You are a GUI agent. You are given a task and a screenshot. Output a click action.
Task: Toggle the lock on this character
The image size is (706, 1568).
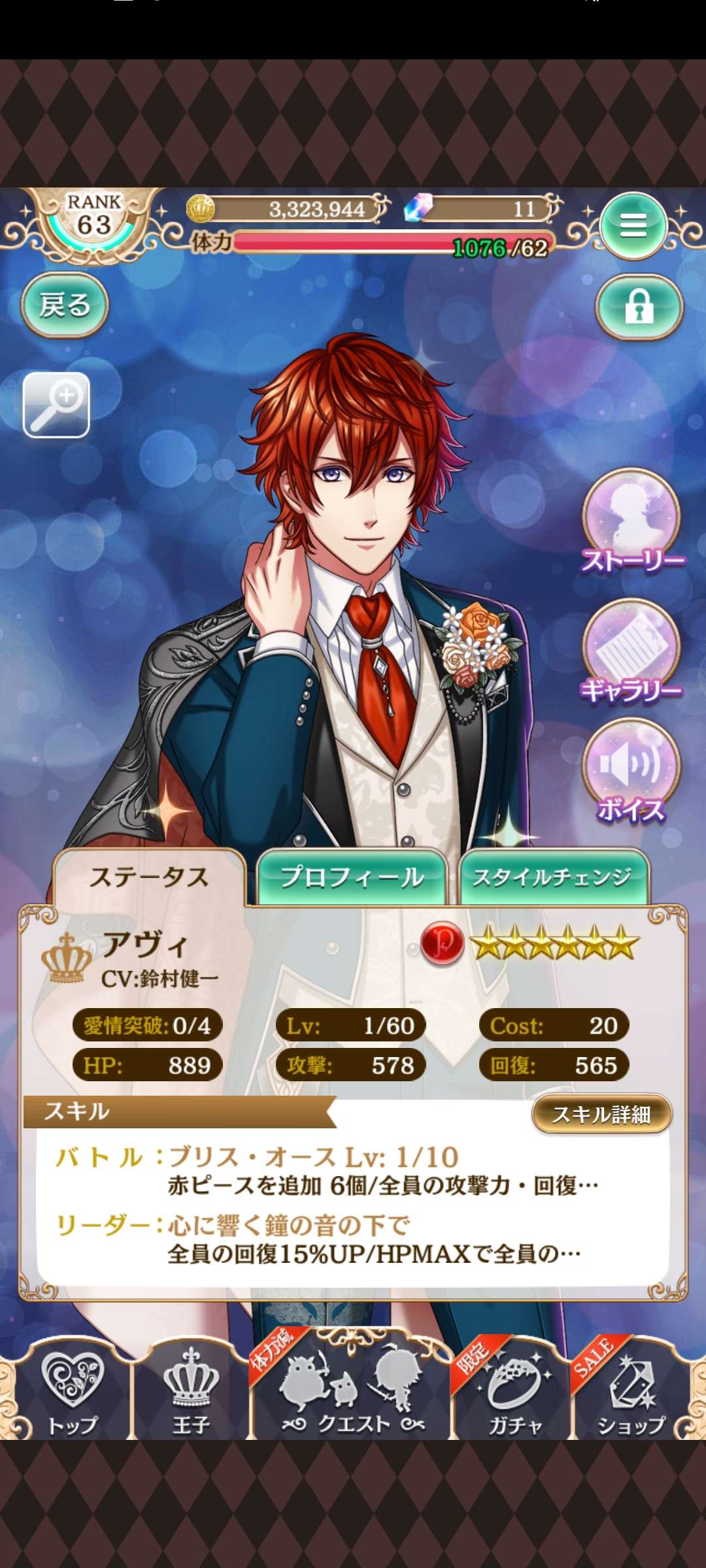[x=639, y=306]
